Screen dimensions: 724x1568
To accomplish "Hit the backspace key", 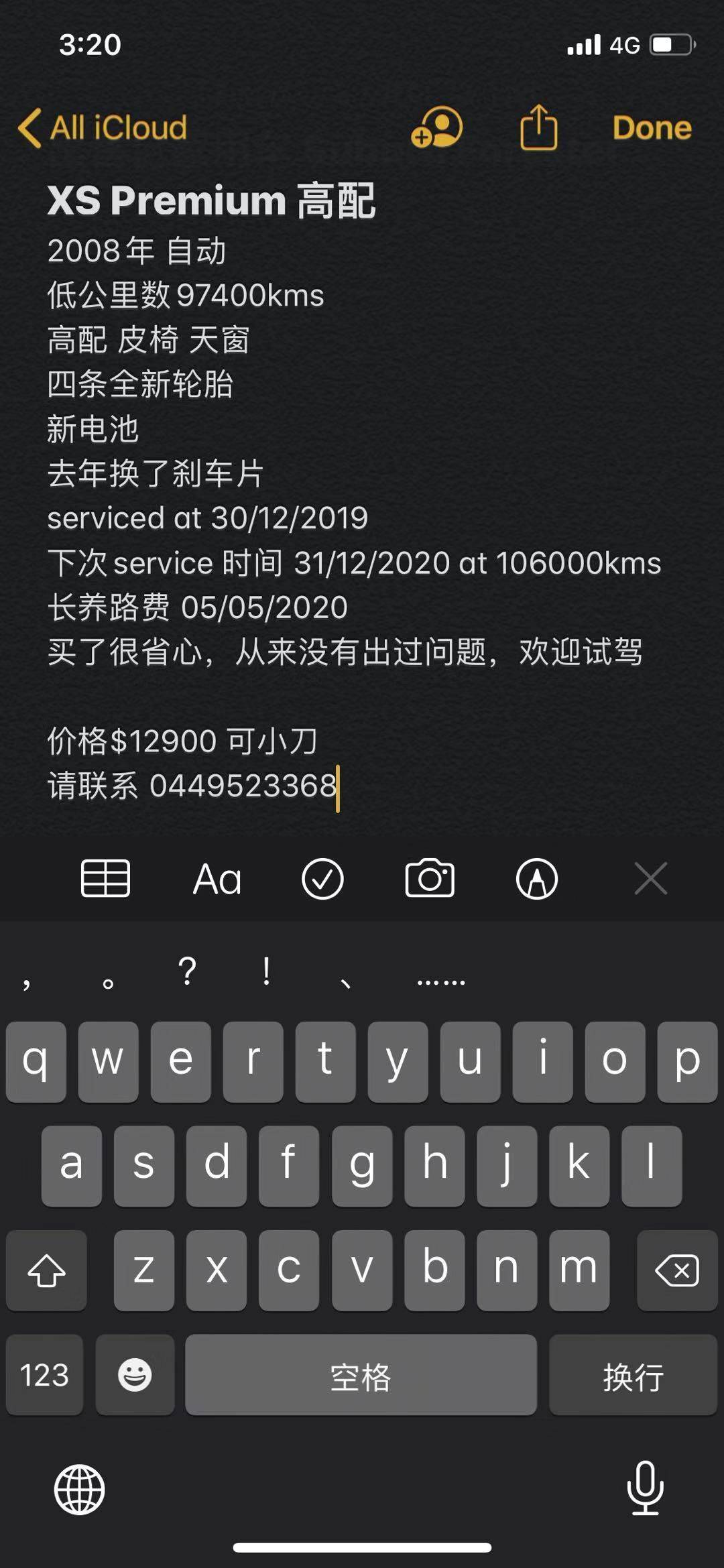I will pyautogui.click(x=677, y=1270).
